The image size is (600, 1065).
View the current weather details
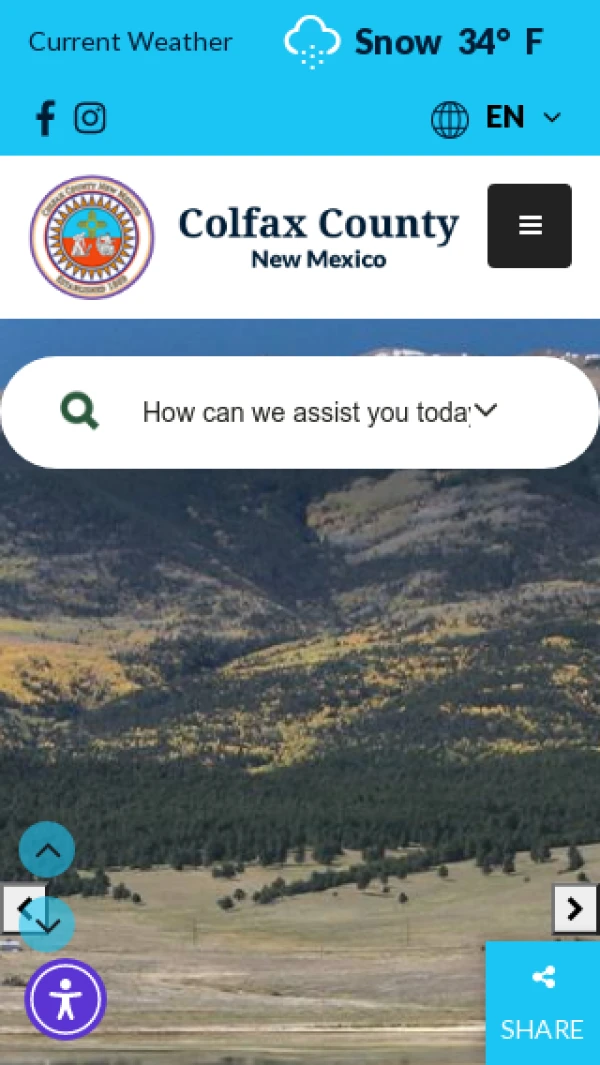pyautogui.click(x=415, y=42)
